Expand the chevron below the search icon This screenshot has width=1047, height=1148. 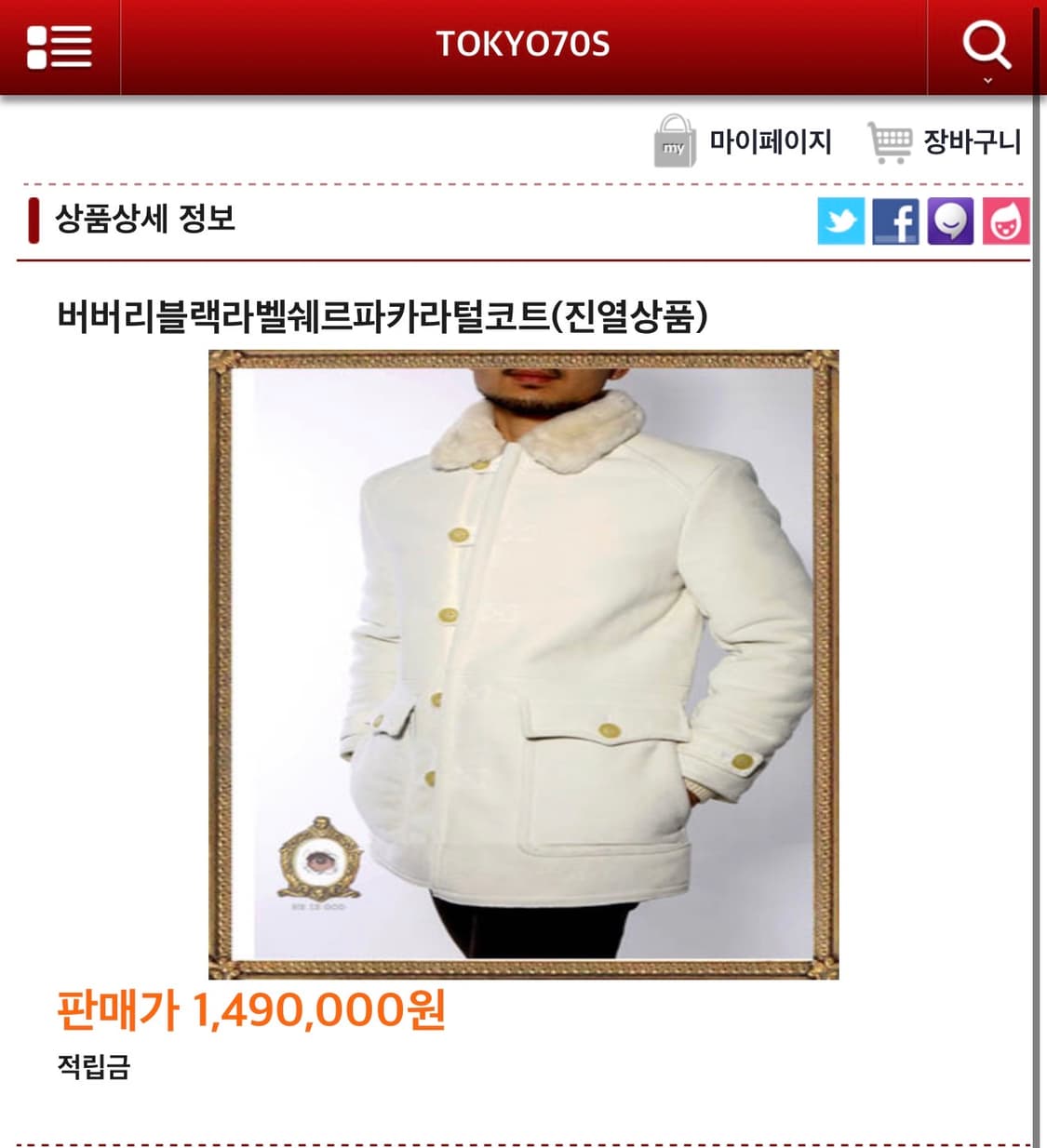coord(989,82)
